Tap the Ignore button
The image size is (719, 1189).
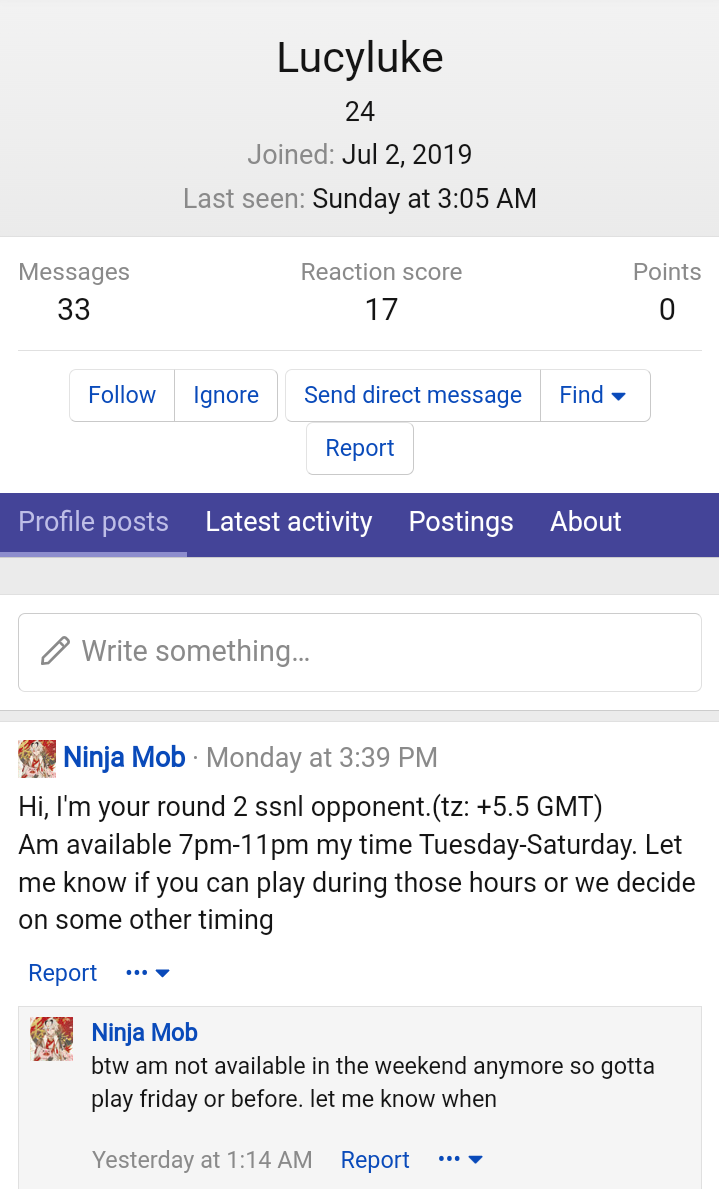(x=226, y=395)
